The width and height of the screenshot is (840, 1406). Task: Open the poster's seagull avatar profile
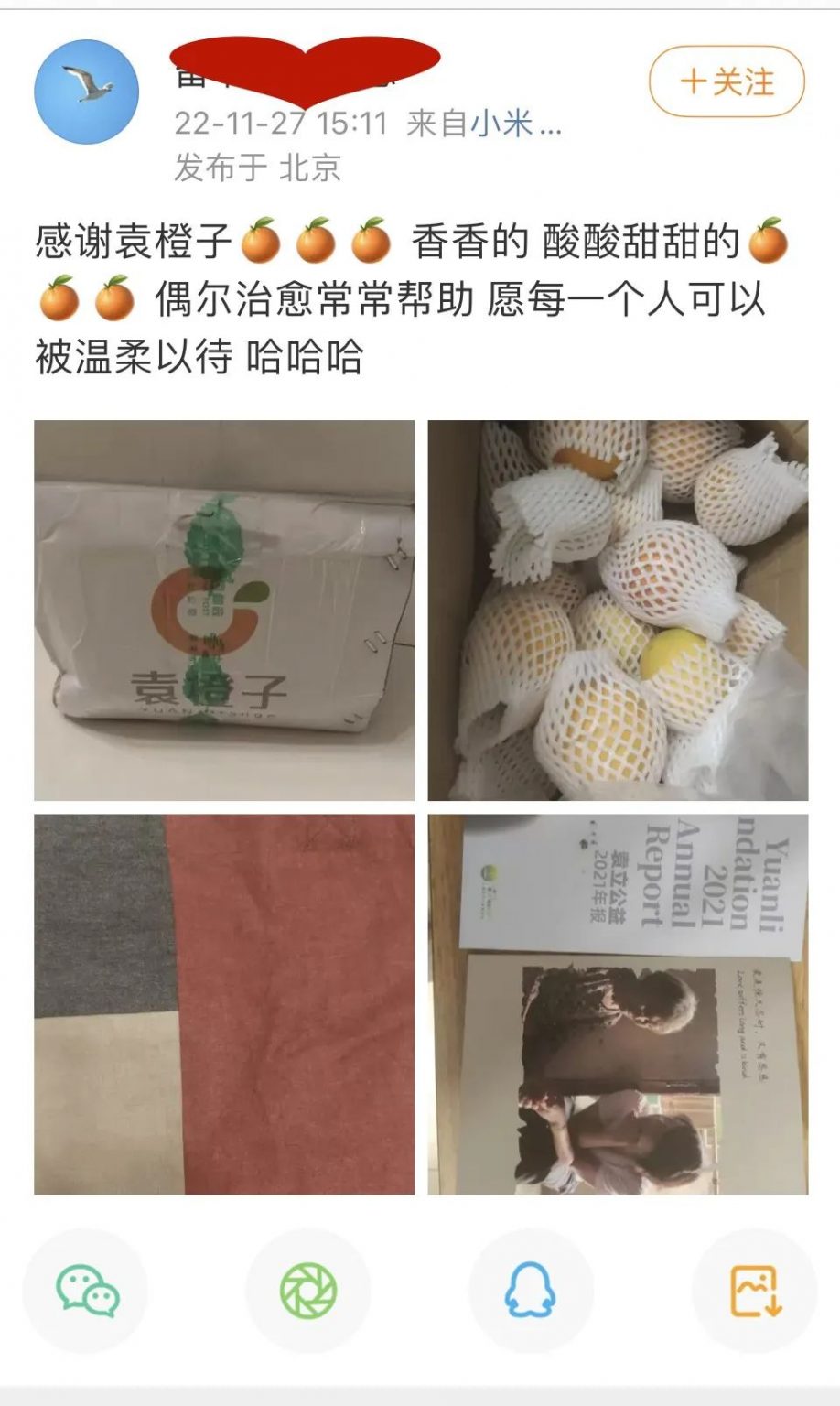coord(86,92)
